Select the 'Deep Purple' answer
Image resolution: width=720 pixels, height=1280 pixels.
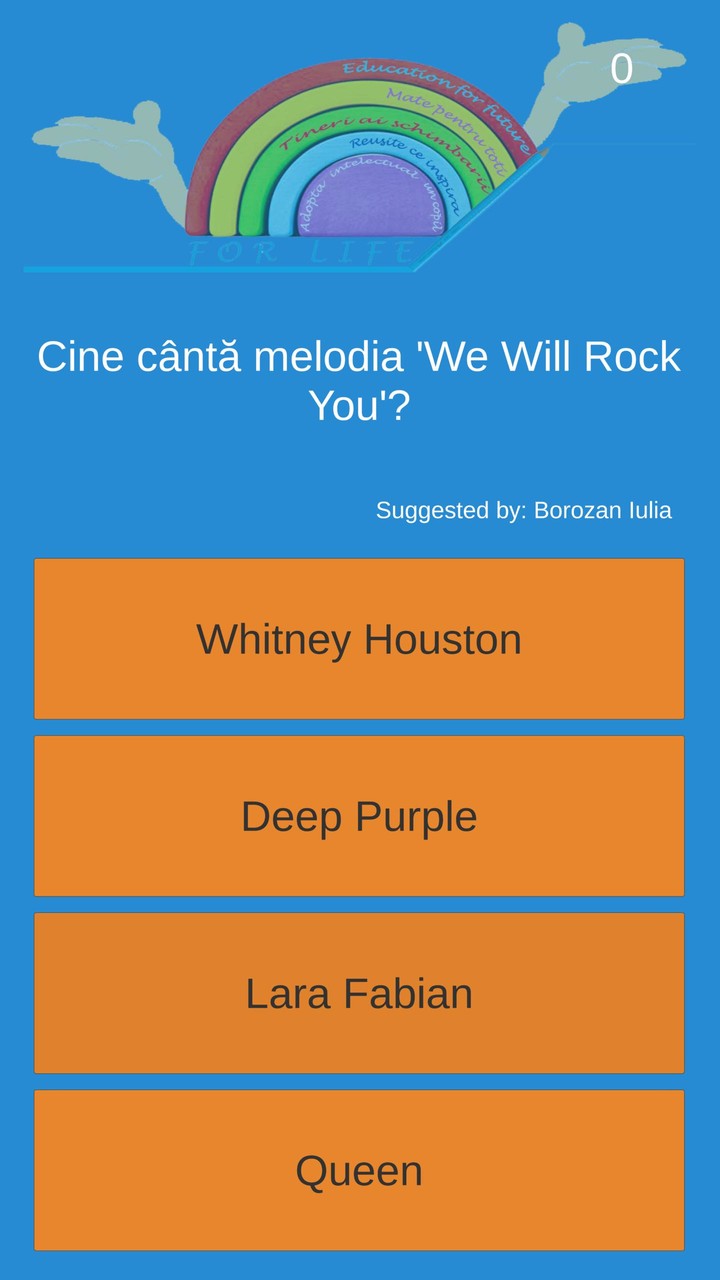[360, 815]
